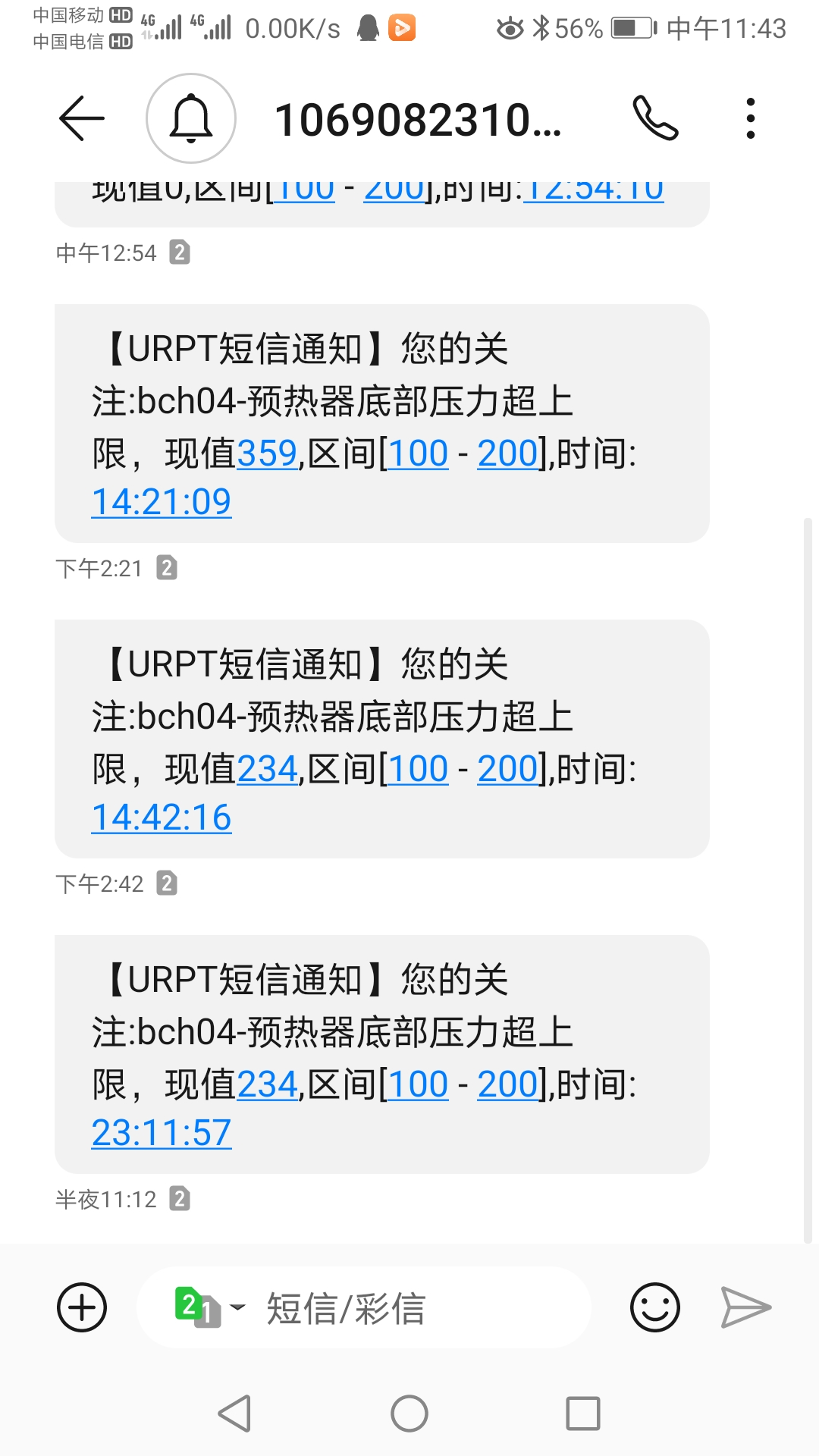
Task: Open the 14:21:09 time link
Action: [161, 502]
